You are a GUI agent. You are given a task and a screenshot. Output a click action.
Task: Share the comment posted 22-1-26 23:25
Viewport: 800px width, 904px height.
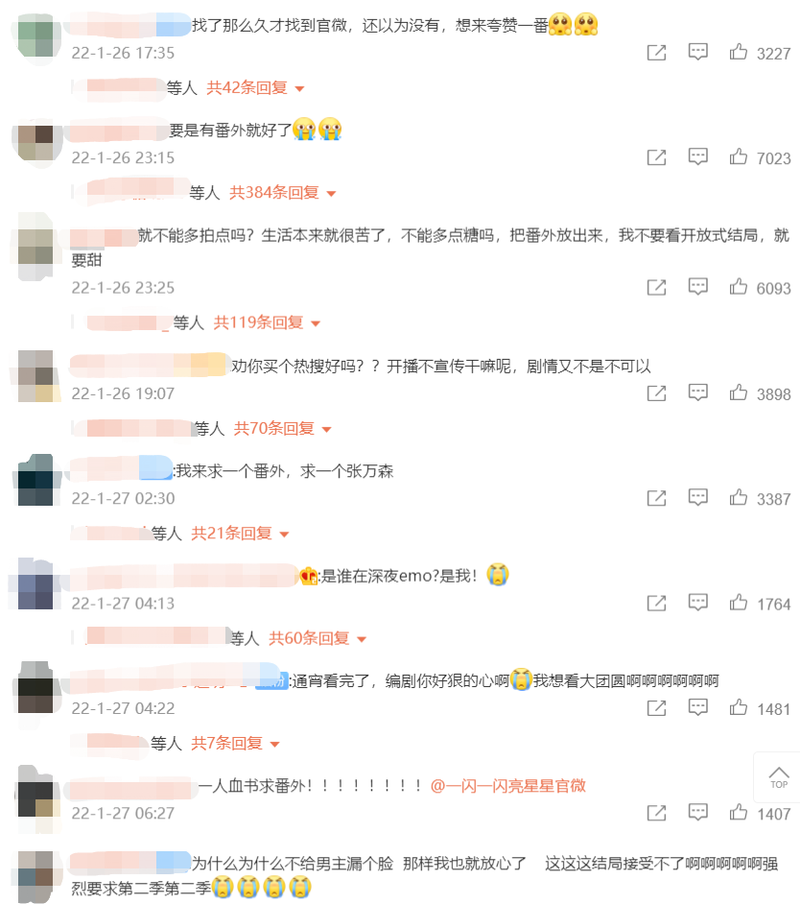click(x=656, y=287)
